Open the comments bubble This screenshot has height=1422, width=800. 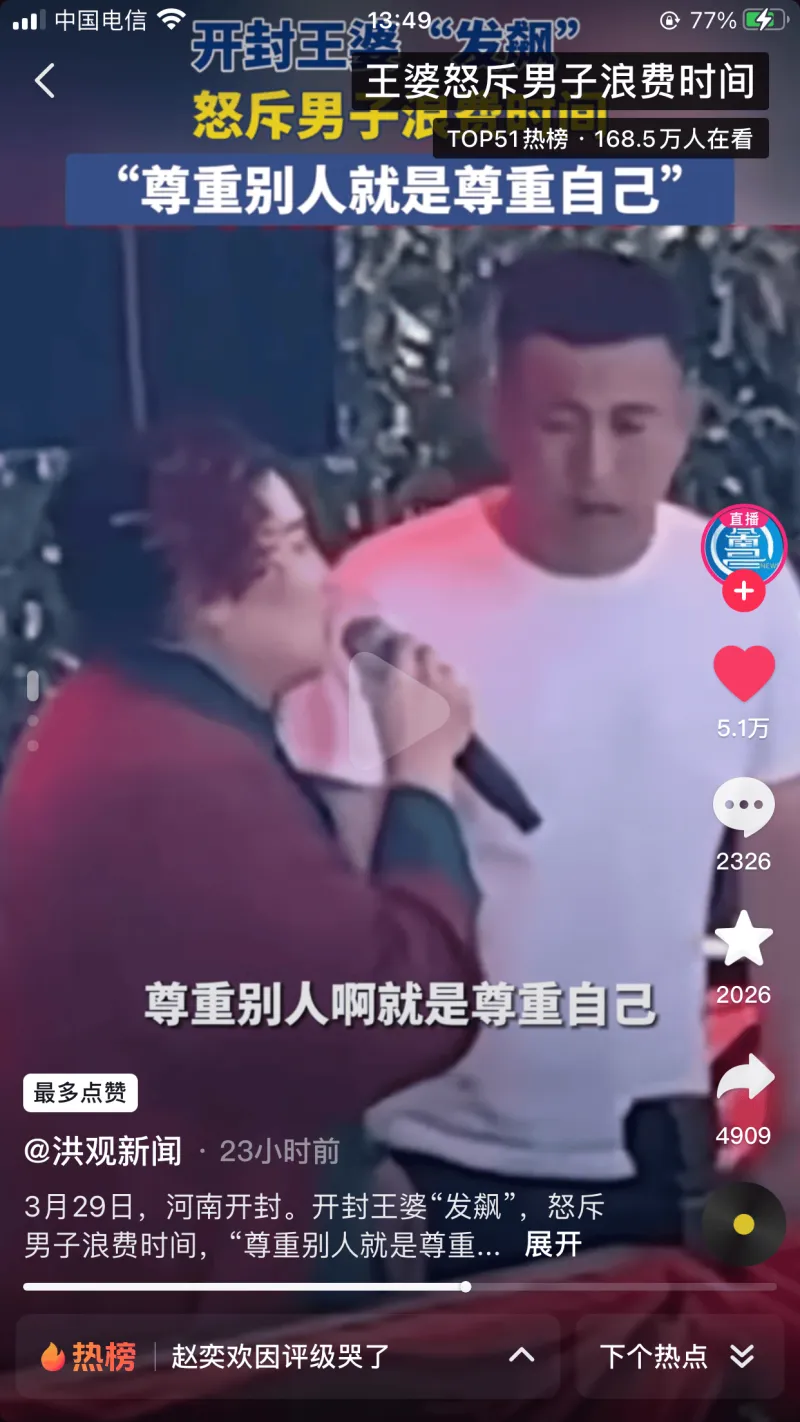point(743,807)
